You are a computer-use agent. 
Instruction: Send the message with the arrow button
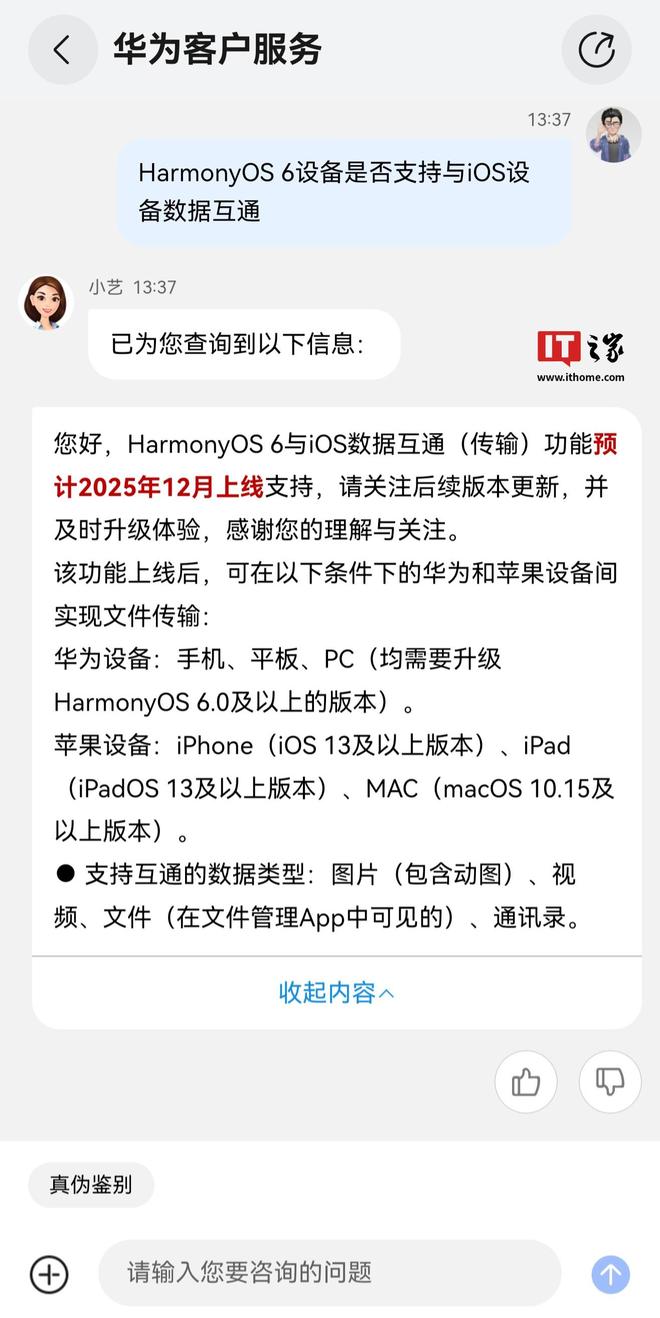(611, 1274)
